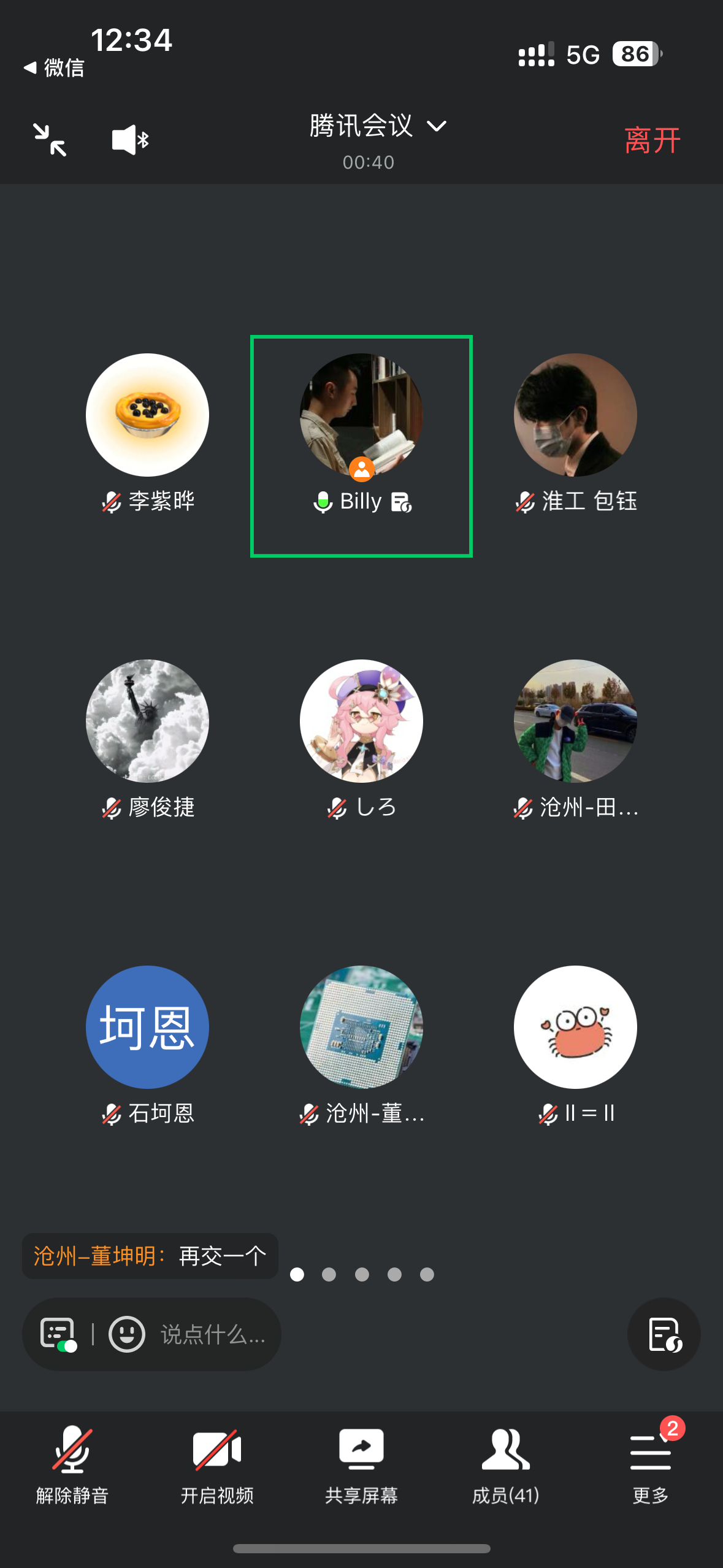Return to WeChat via the 微信 back label
723x1568 pixels.
click(x=54, y=69)
